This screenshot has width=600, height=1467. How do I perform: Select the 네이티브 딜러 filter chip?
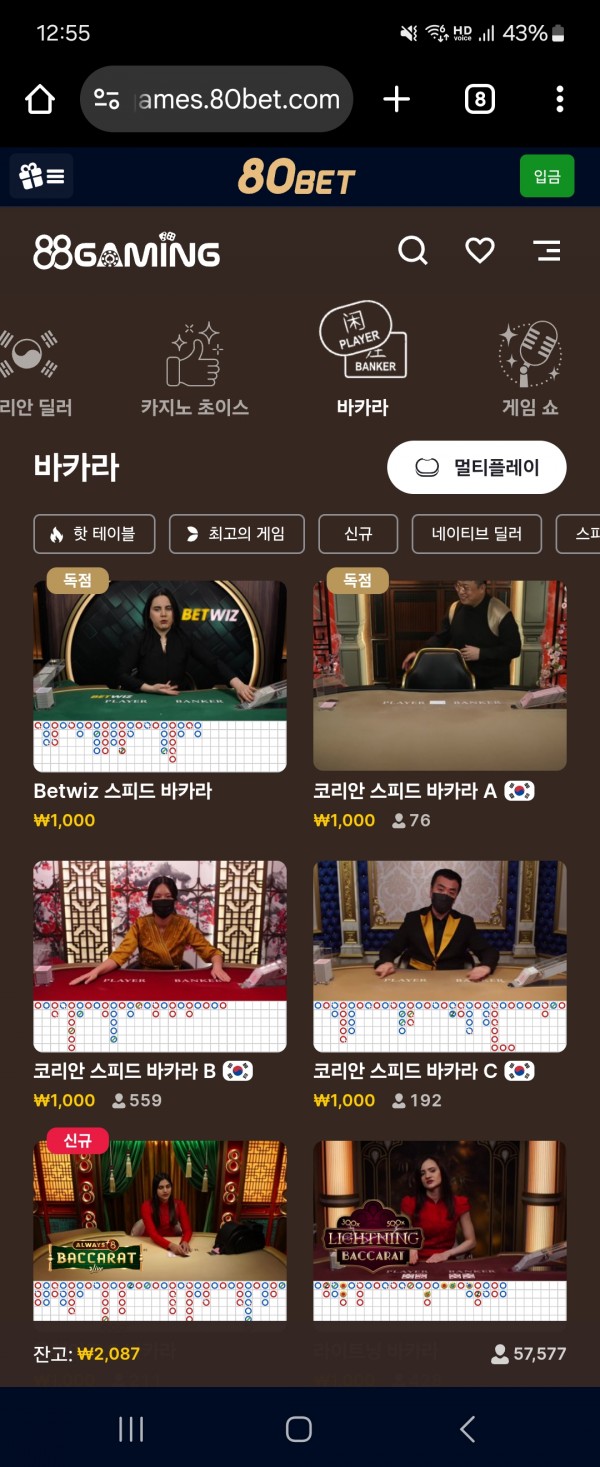pos(476,534)
